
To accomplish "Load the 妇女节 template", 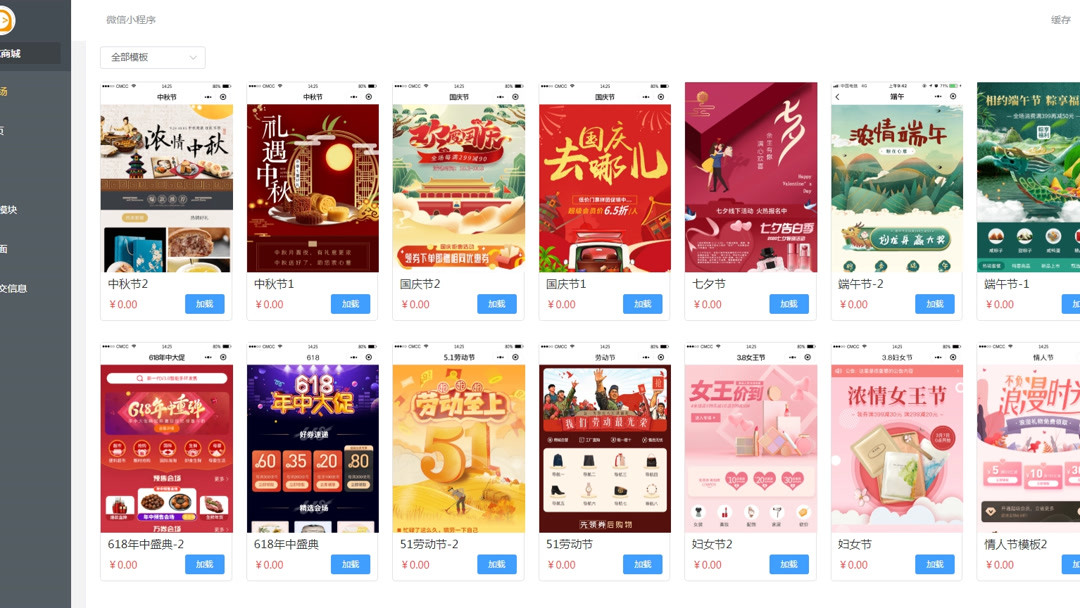I will click(x=934, y=564).
